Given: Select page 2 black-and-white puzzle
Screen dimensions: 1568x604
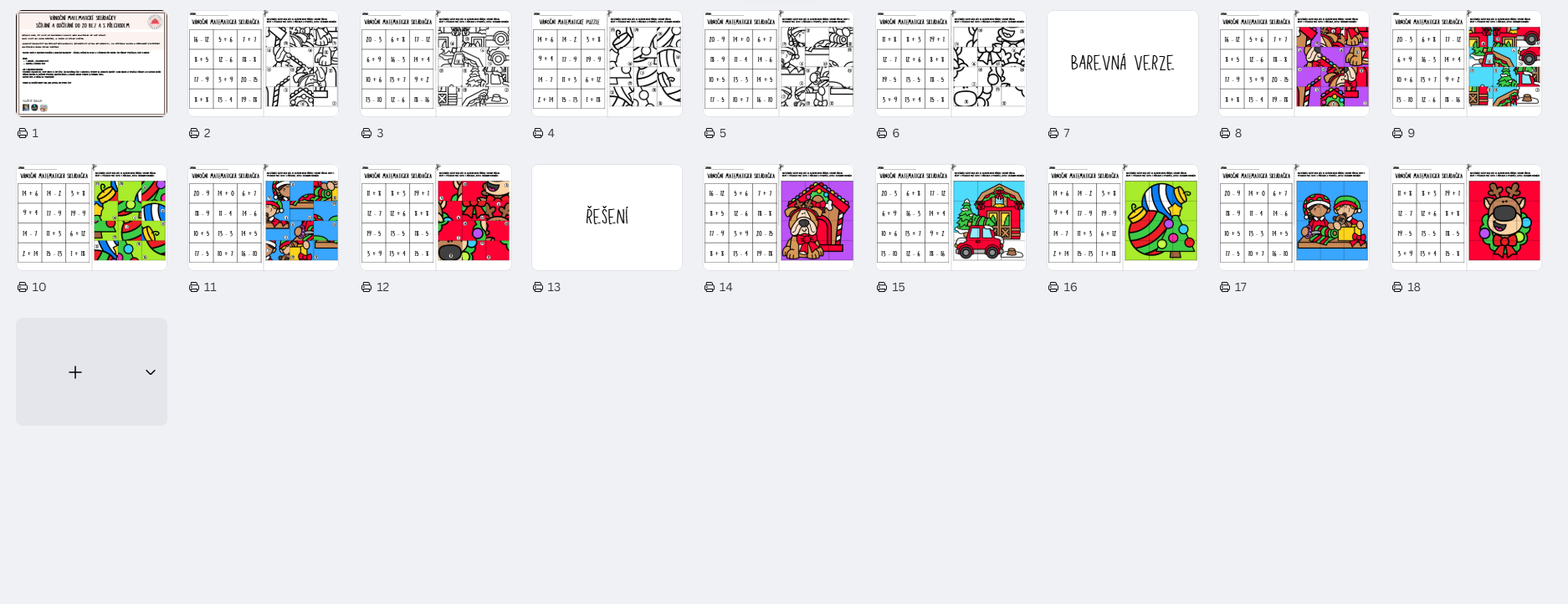Looking at the screenshot, I should (264, 64).
